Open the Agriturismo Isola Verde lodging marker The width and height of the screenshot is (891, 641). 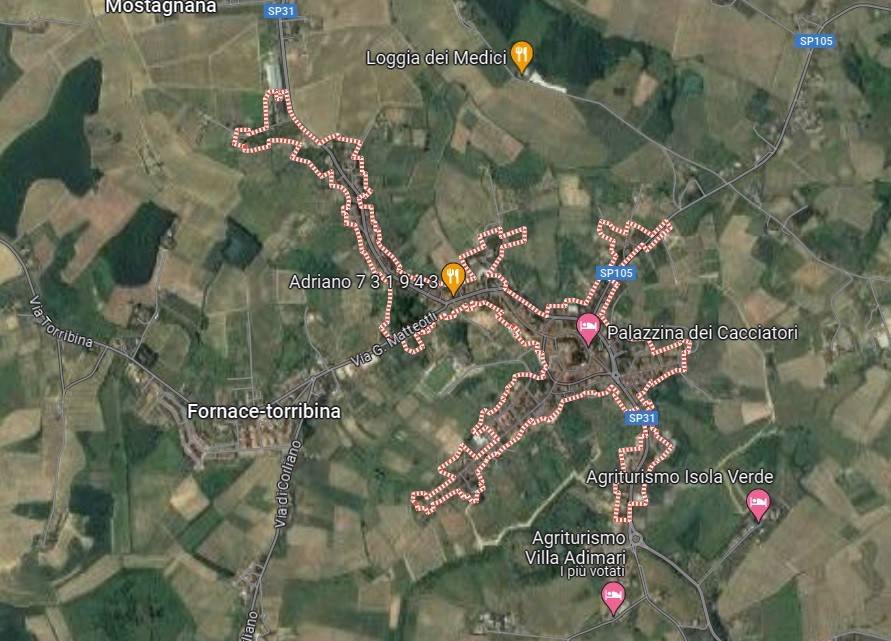pos(759,502)
